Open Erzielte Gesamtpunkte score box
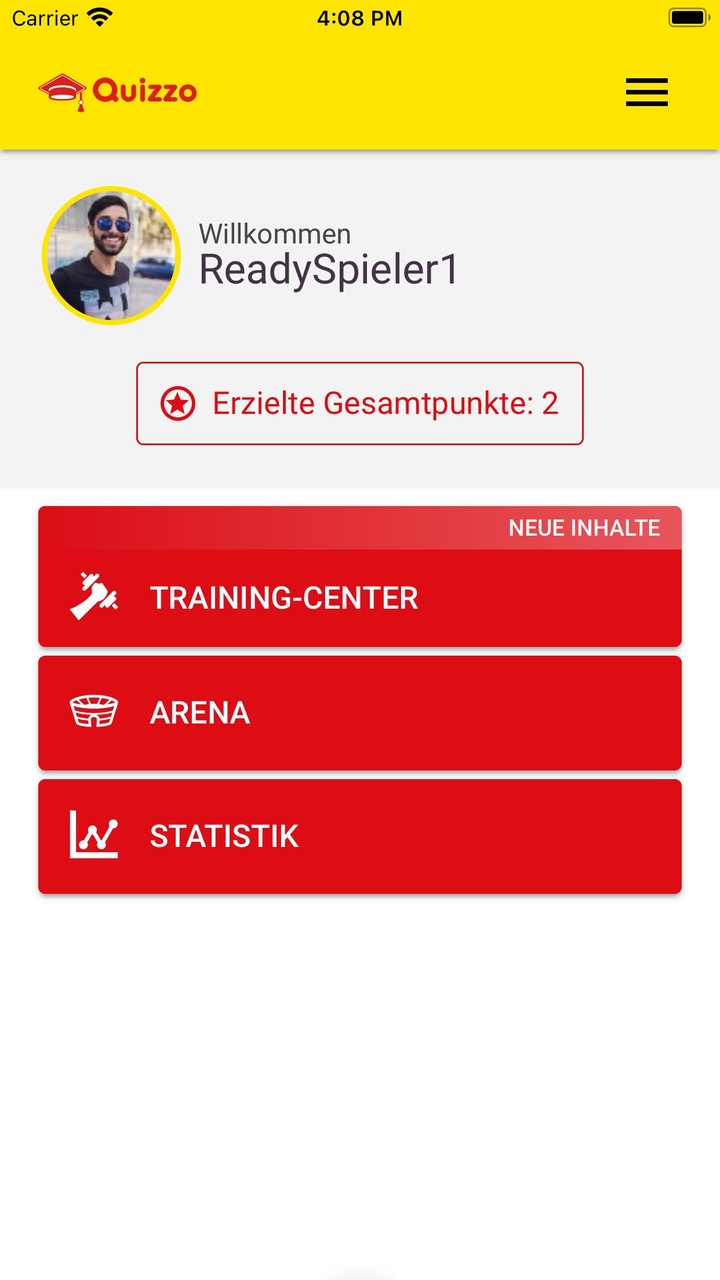Image resolution: width=720 pixels, height=1280 pixels. (x=360, y=403)
